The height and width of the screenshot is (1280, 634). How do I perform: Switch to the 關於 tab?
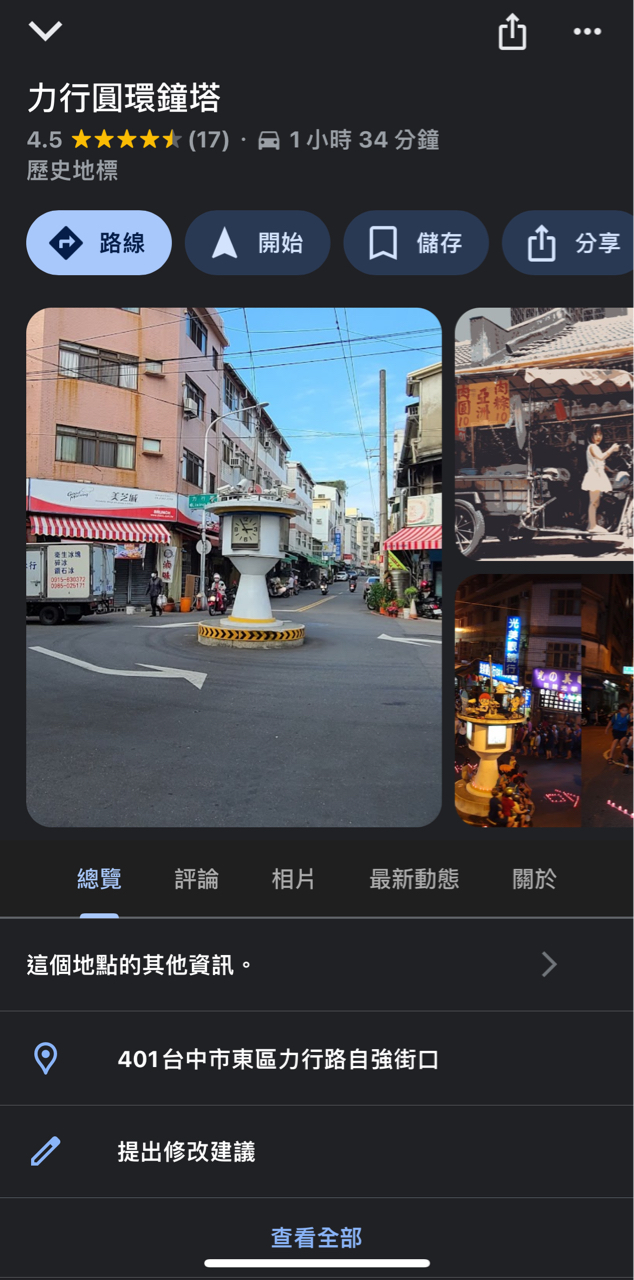click(534, 880)
